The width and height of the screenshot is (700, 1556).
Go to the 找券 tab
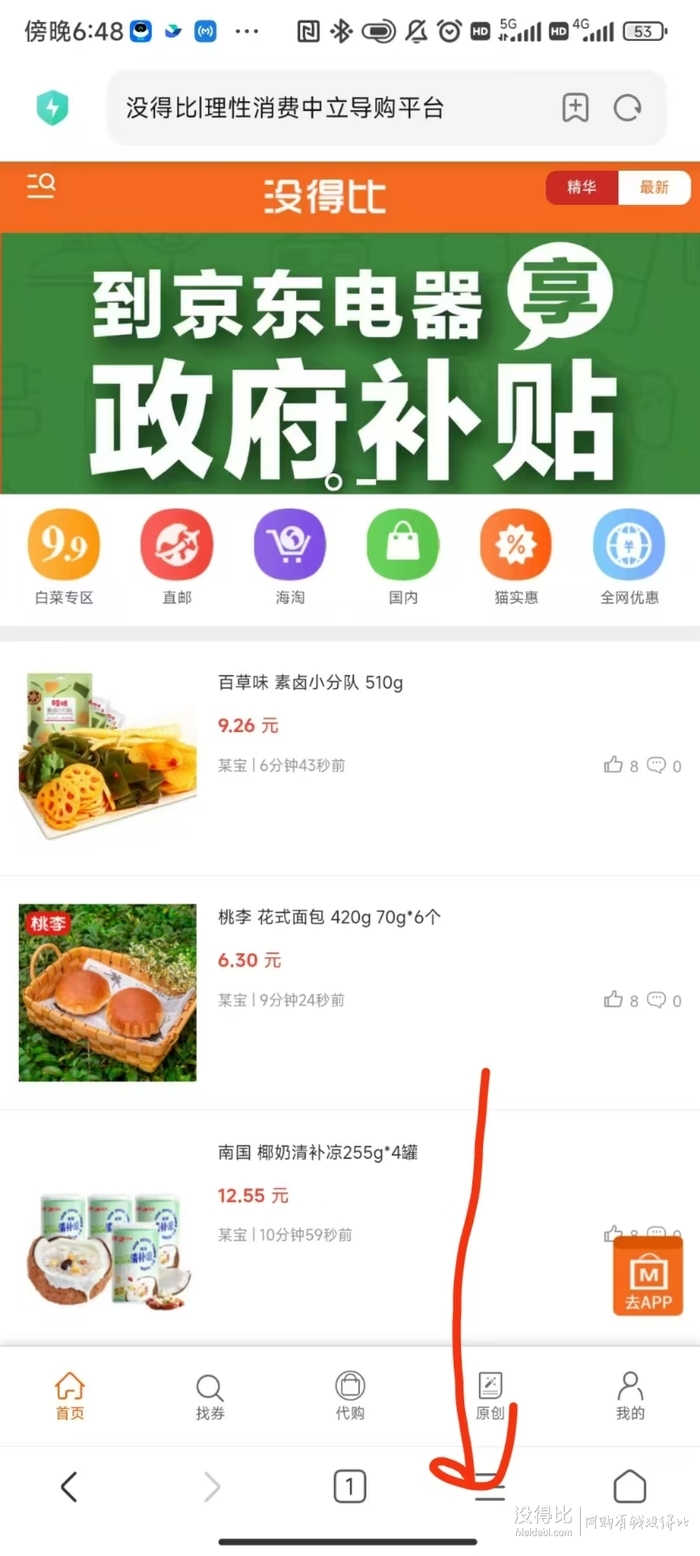[209, 1396]
